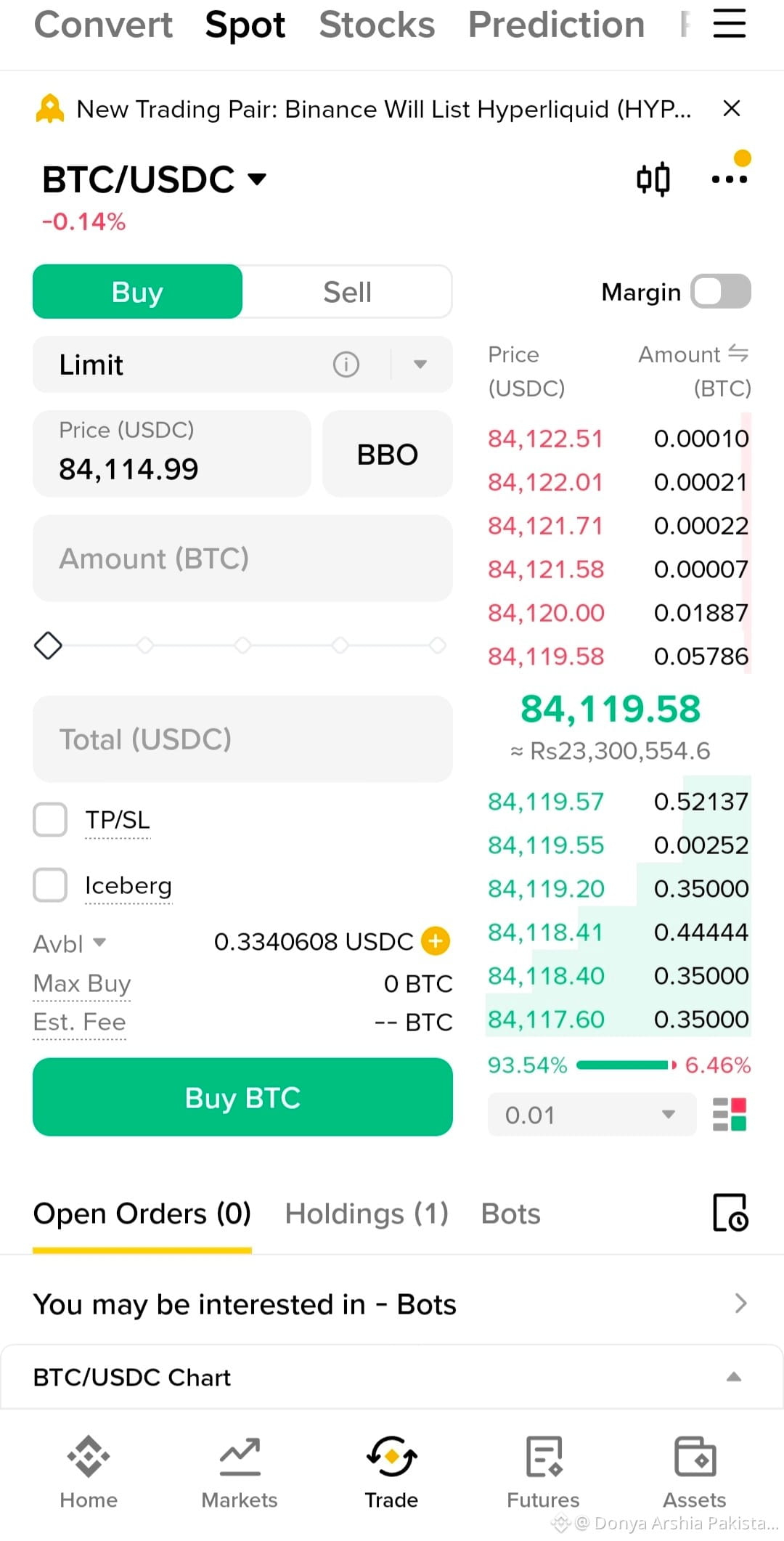Open You may be interested in Bots
The height and width of the screenshot is (1541, 784).
[x=392, y=1304]
